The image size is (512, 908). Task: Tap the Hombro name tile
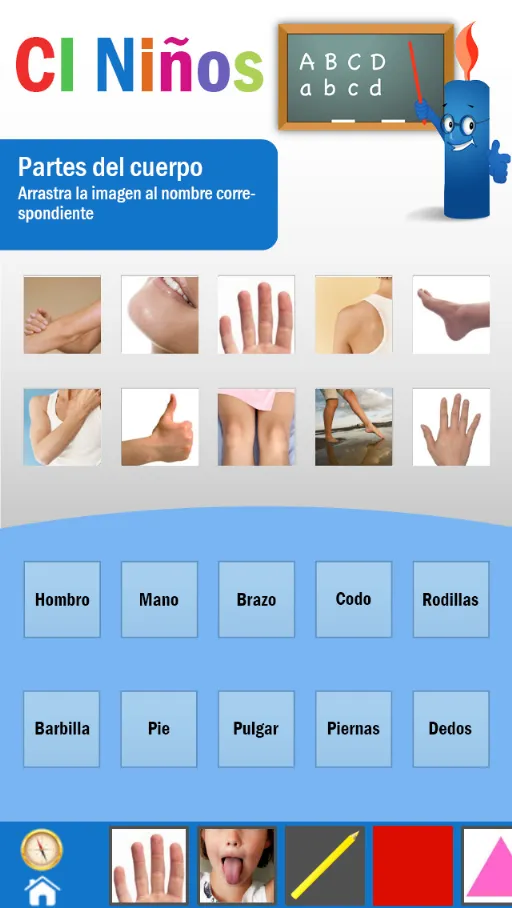click(x=62, y=599)
